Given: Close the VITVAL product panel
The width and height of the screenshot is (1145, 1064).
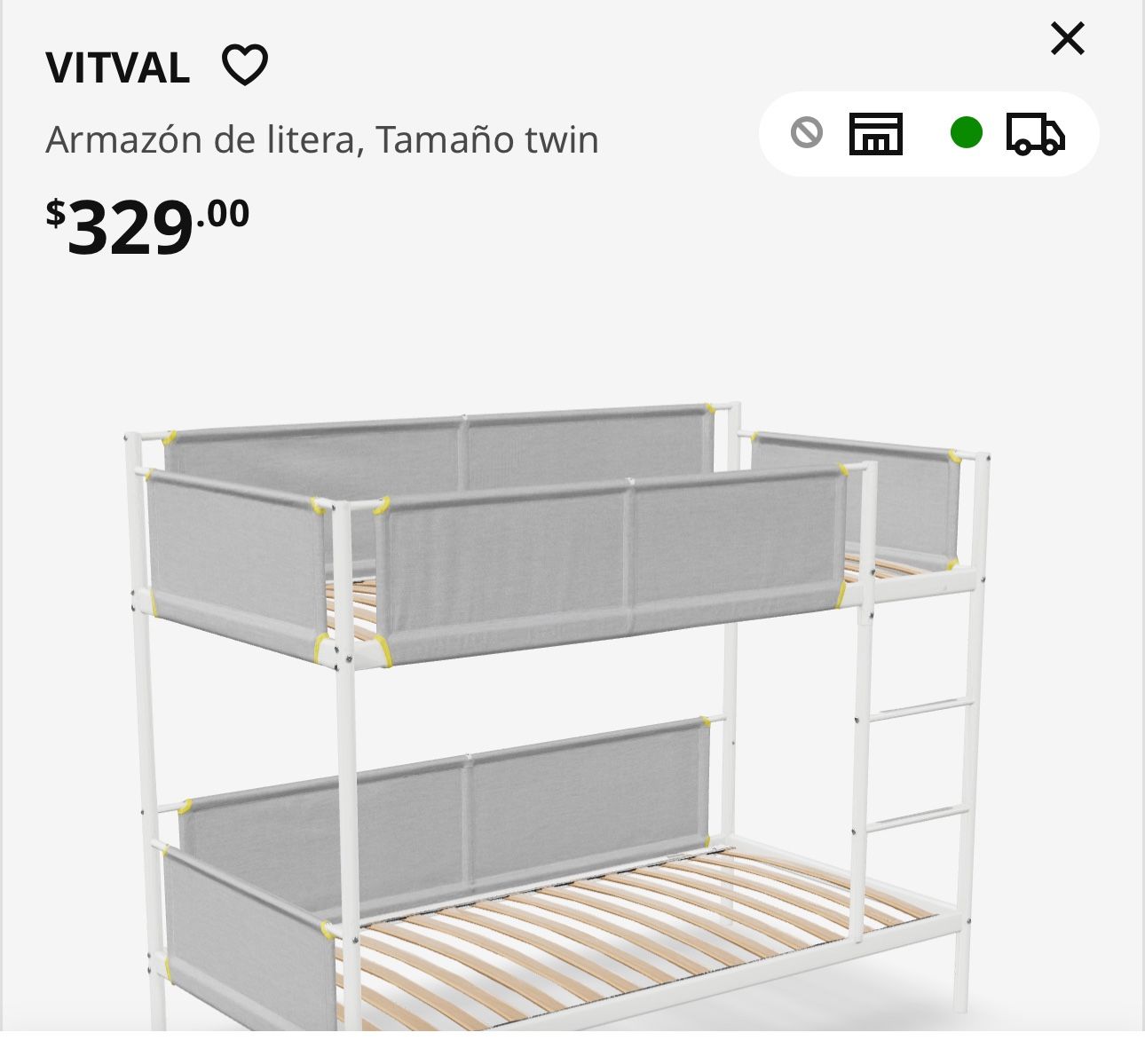Looking at the screenshot, I should pyautogui.click(x=1067, y=39).
